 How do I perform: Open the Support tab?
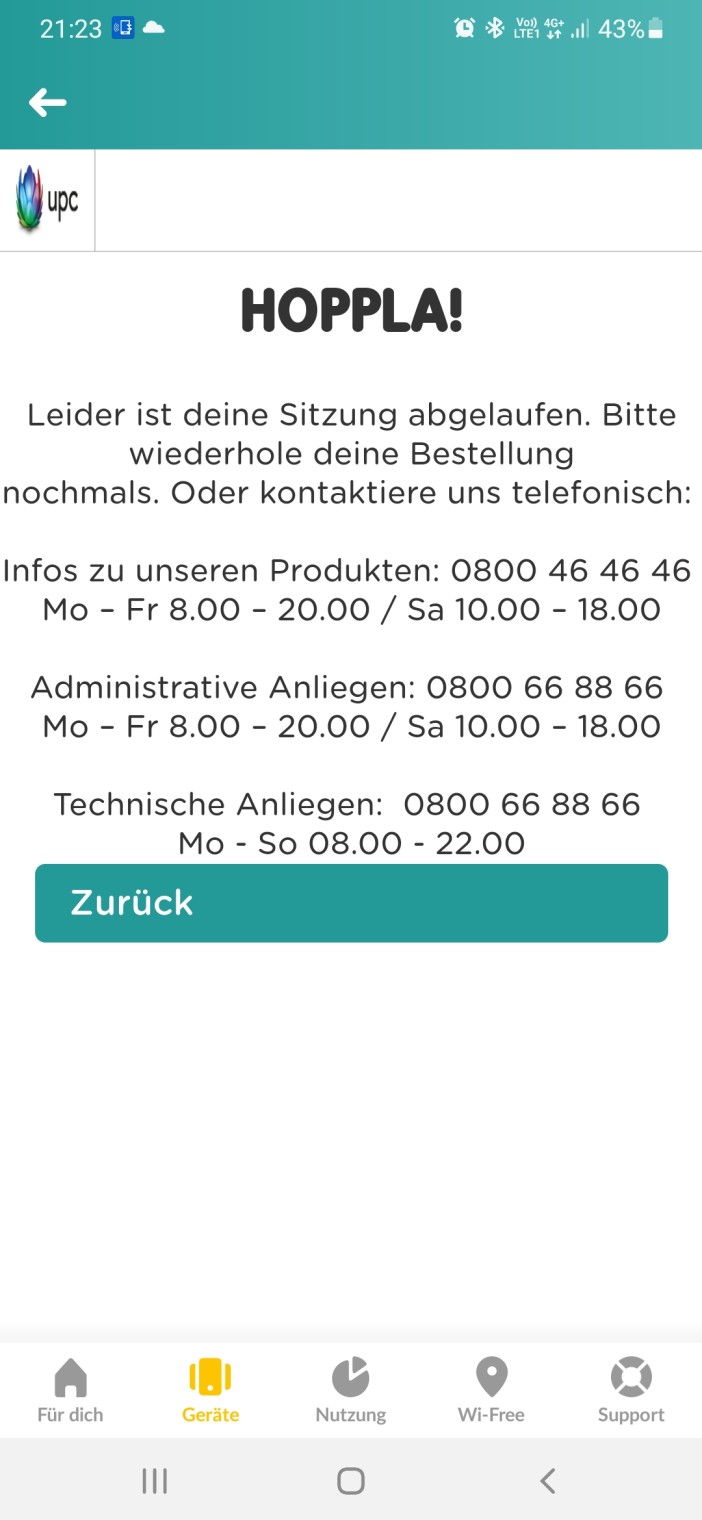click(631, 1390)
